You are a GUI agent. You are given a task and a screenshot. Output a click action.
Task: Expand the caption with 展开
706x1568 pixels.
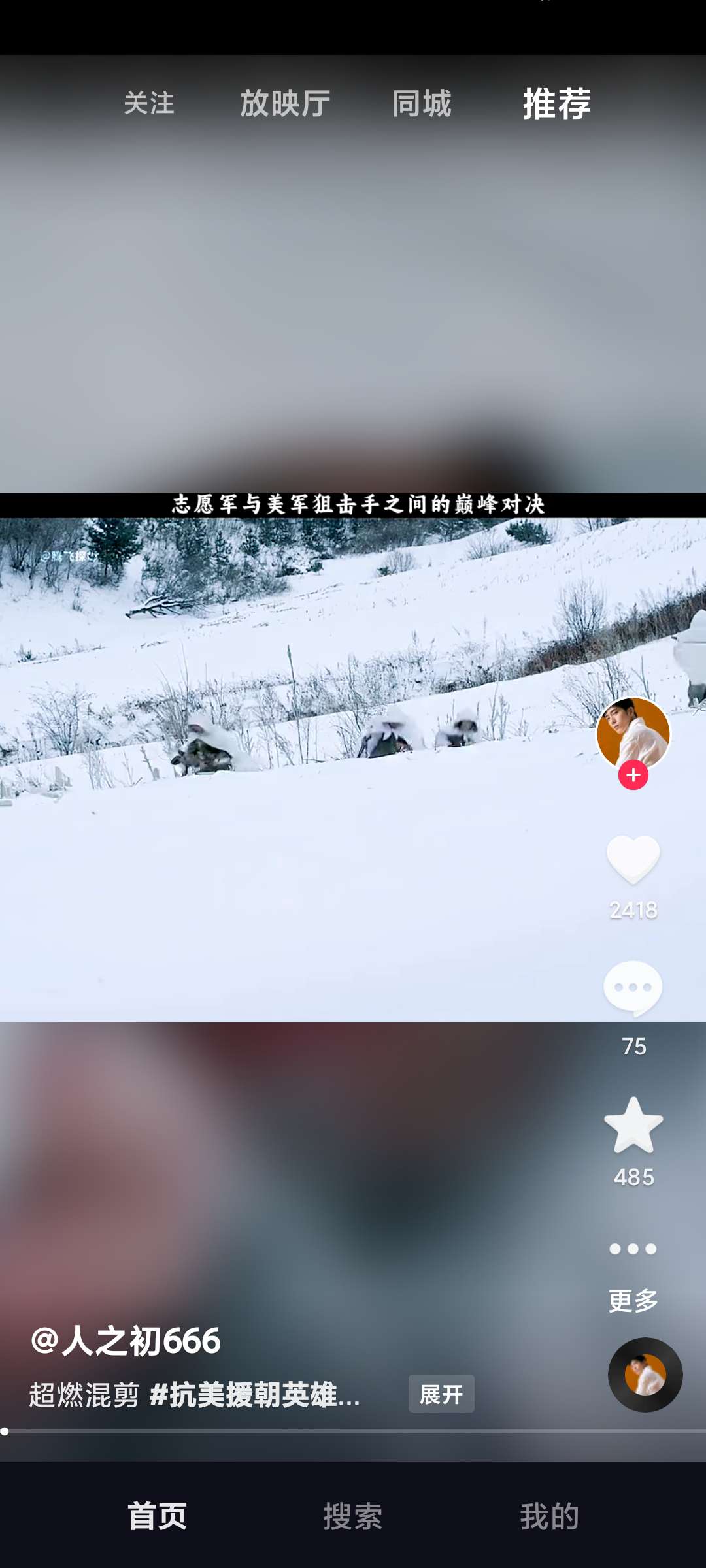(441, 1394)
